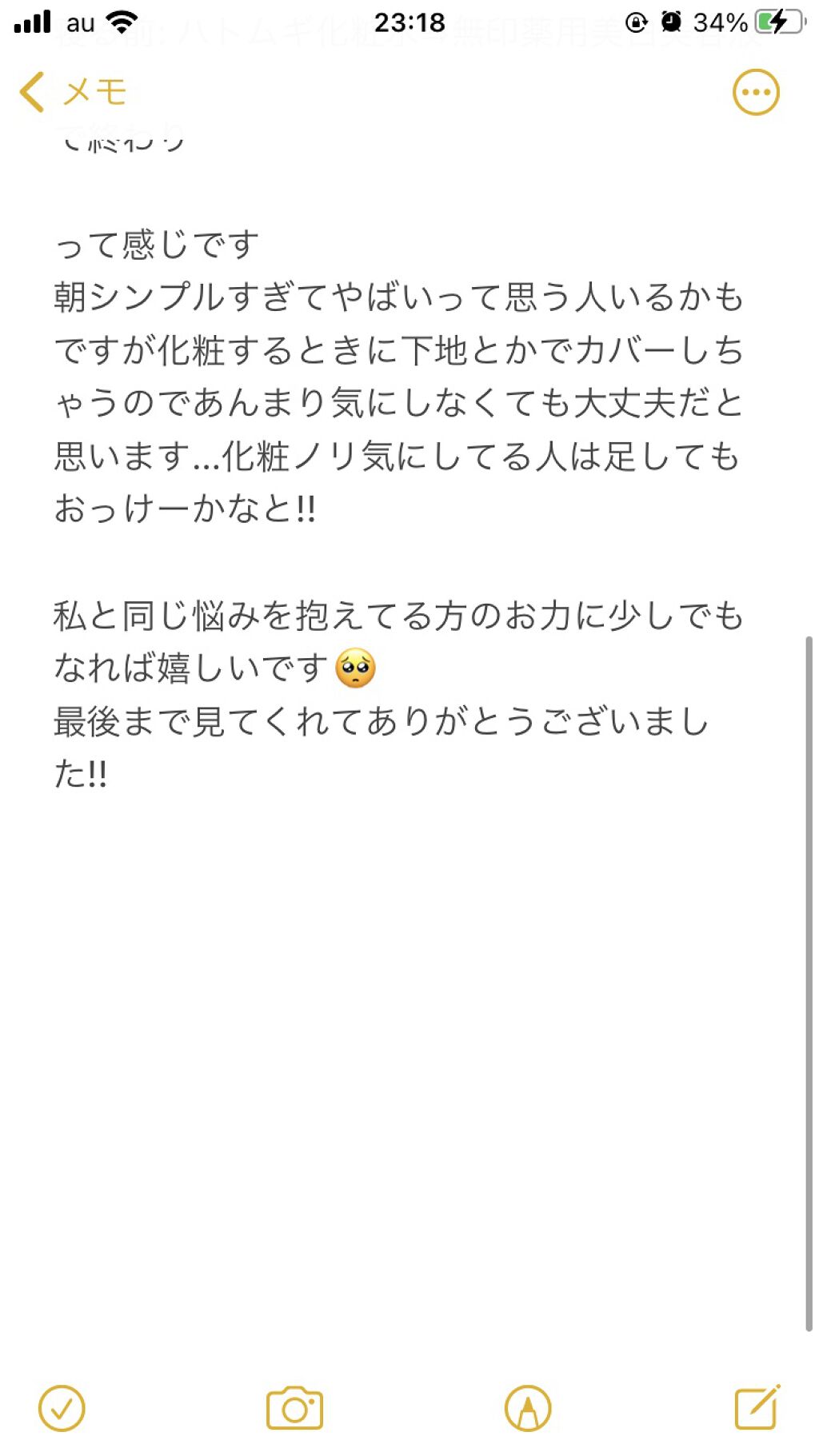Open the more options ellipsis menu
This screenshot has width=819, height=1456.
pyautogui.click(x=755, y=92)
